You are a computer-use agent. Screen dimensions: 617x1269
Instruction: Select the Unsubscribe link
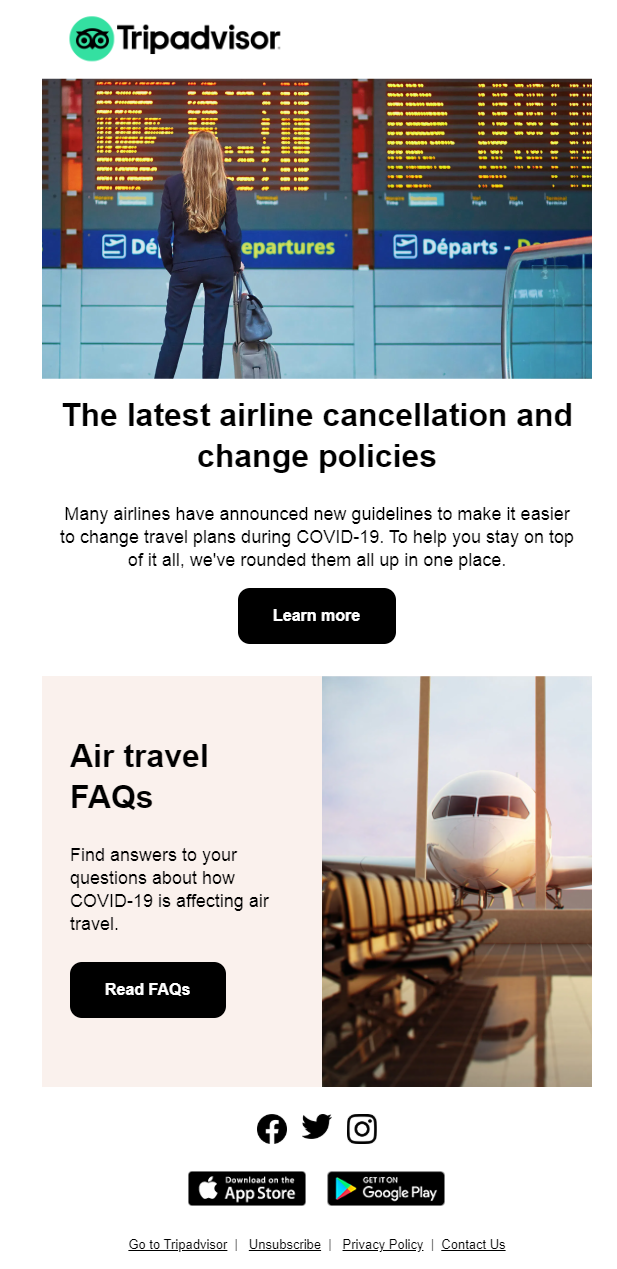[x=285, y=1245]
